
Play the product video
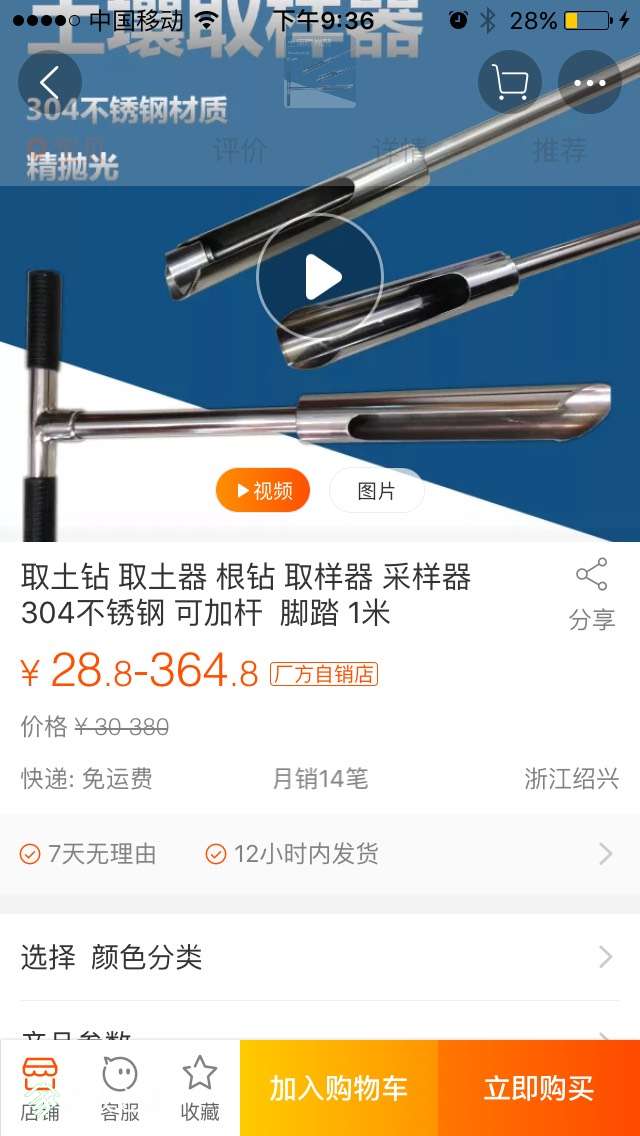(320, 277)
